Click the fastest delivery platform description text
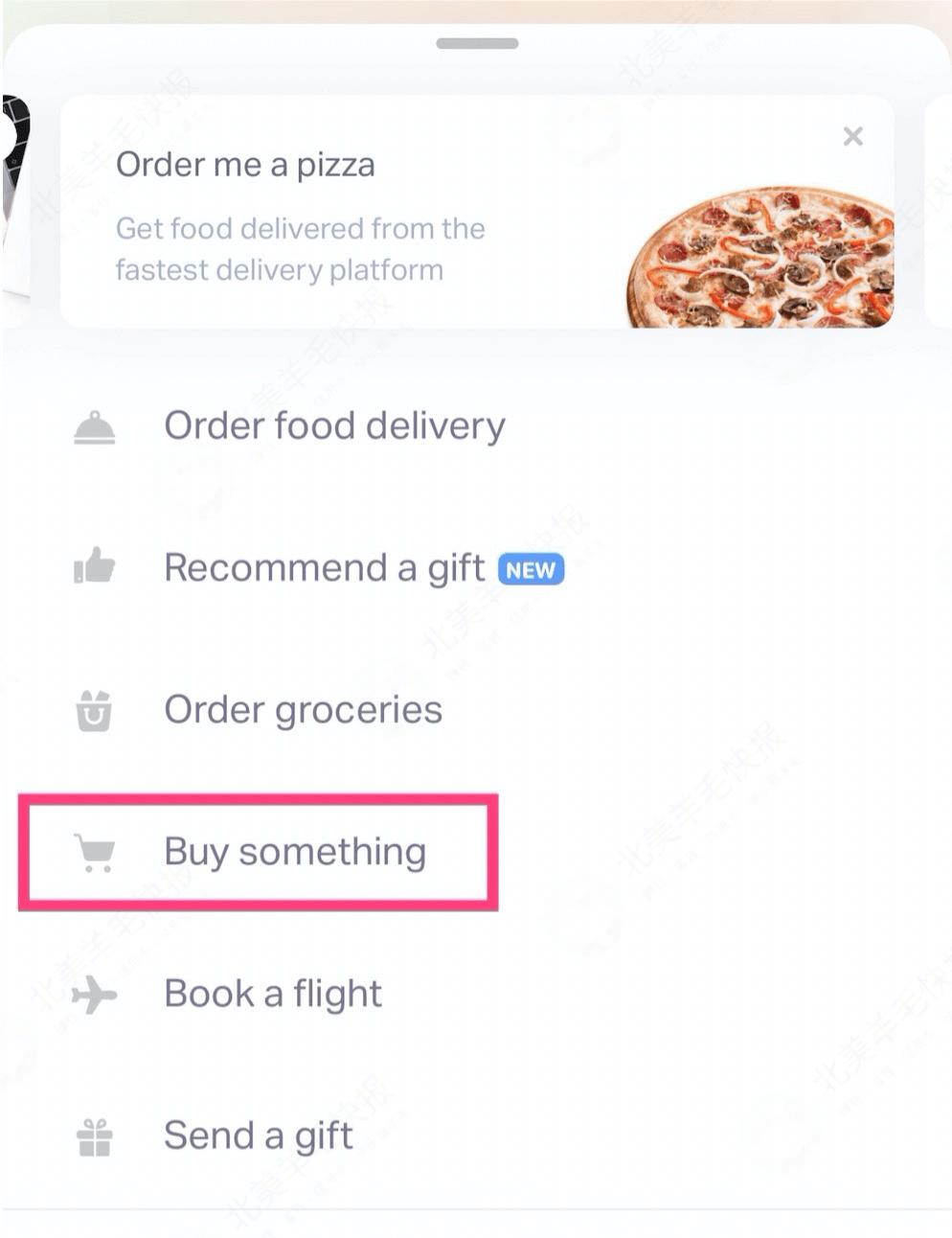 point(300,249)
